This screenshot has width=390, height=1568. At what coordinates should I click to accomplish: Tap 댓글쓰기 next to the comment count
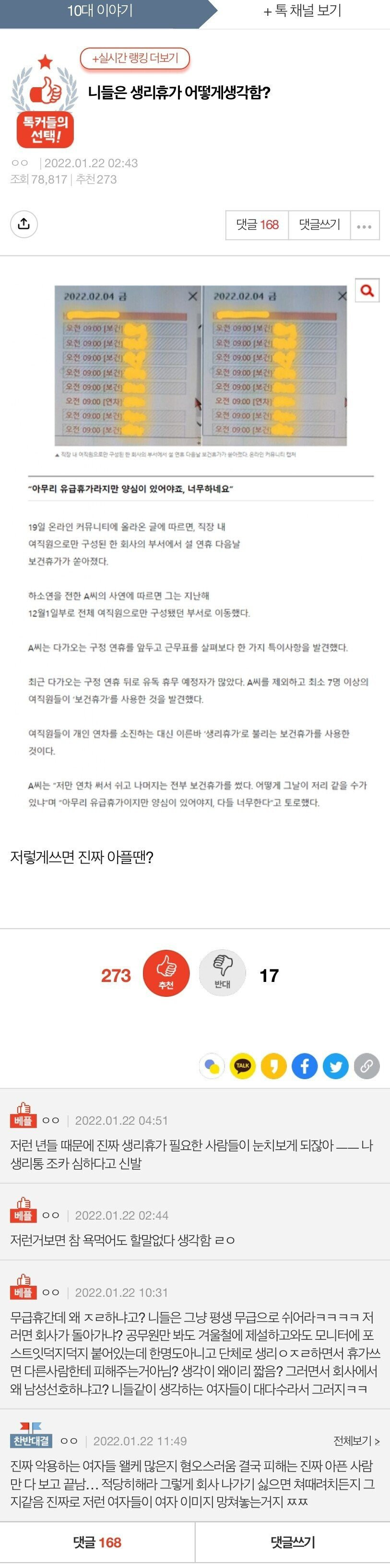[319, 225]
